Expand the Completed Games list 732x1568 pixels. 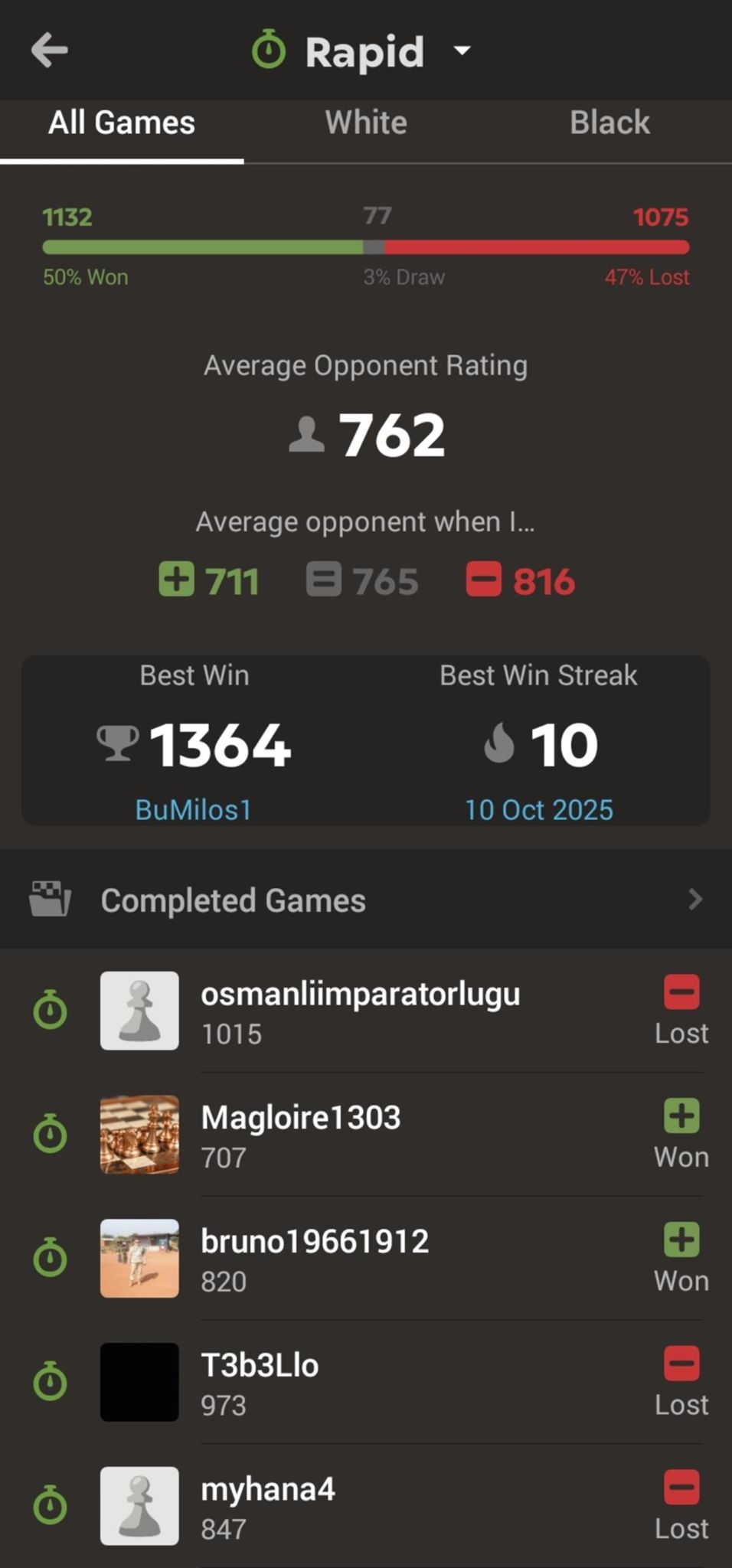pyautogui.click(x=366, y=900)
